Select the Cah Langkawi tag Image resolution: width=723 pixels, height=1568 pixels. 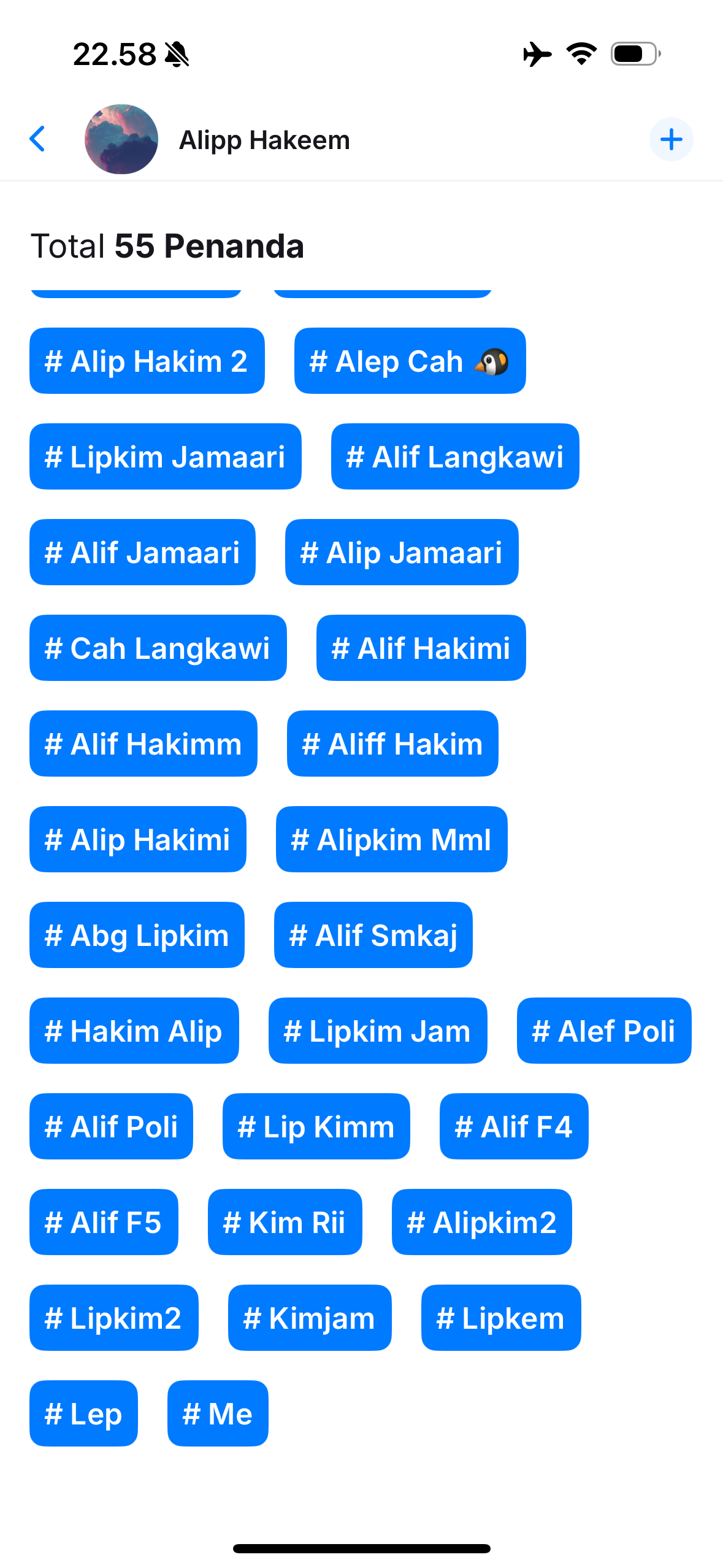point(158,648)
